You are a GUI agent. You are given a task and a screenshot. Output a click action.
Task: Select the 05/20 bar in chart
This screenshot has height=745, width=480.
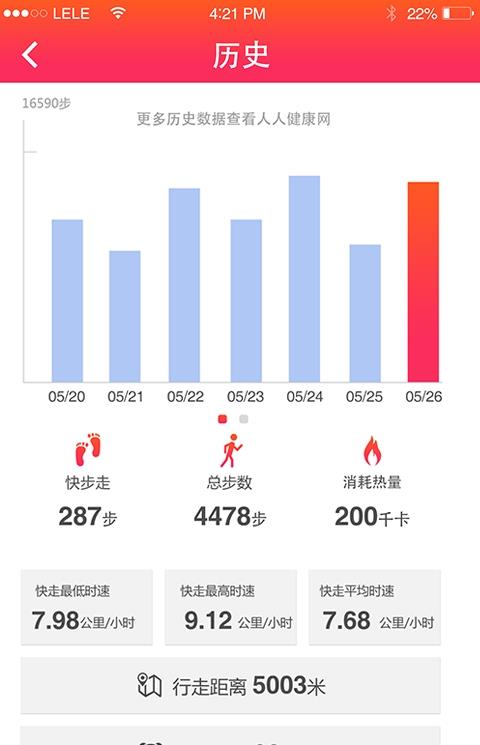tap(67, 301)
